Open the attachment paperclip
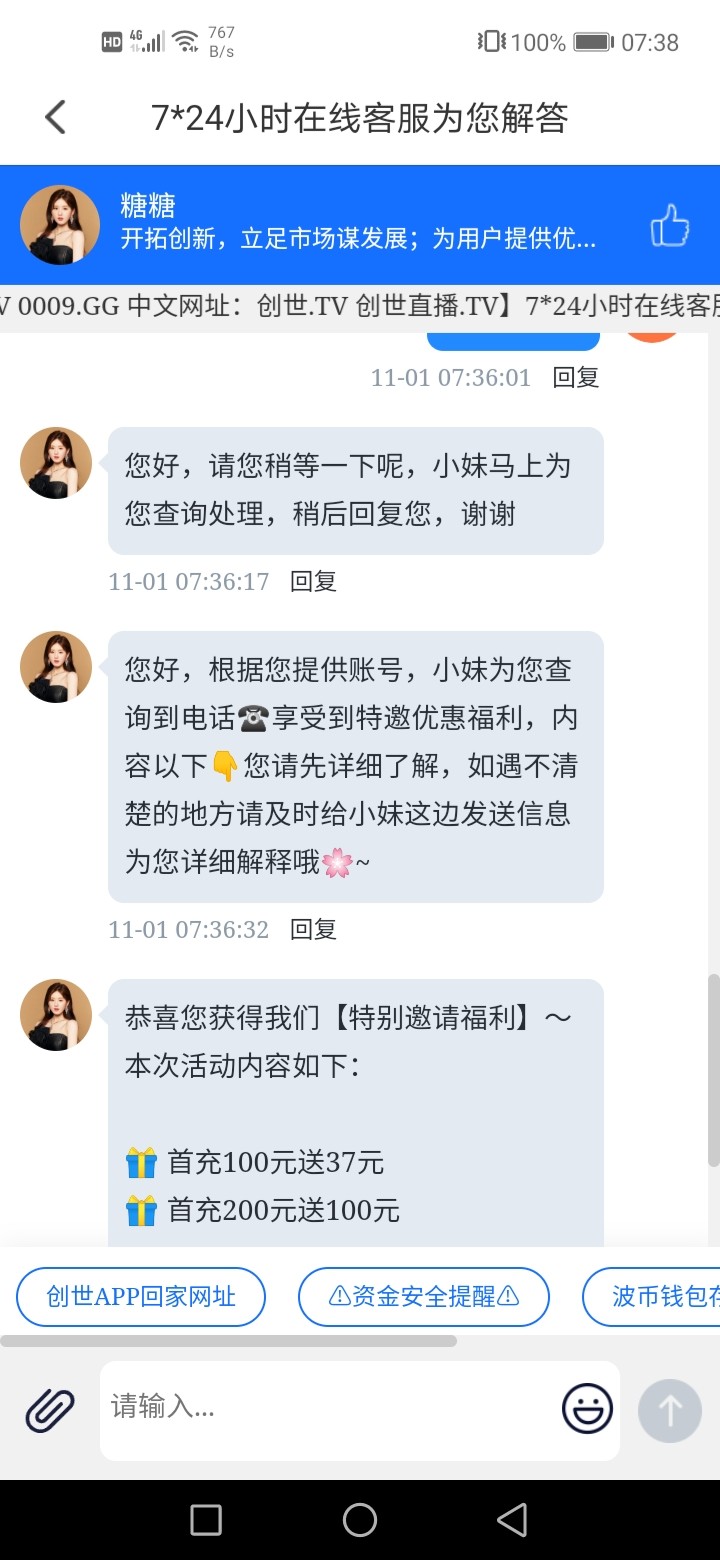Image resolution: width=720 pixels, height=1560 pixels. point(50,1410)
